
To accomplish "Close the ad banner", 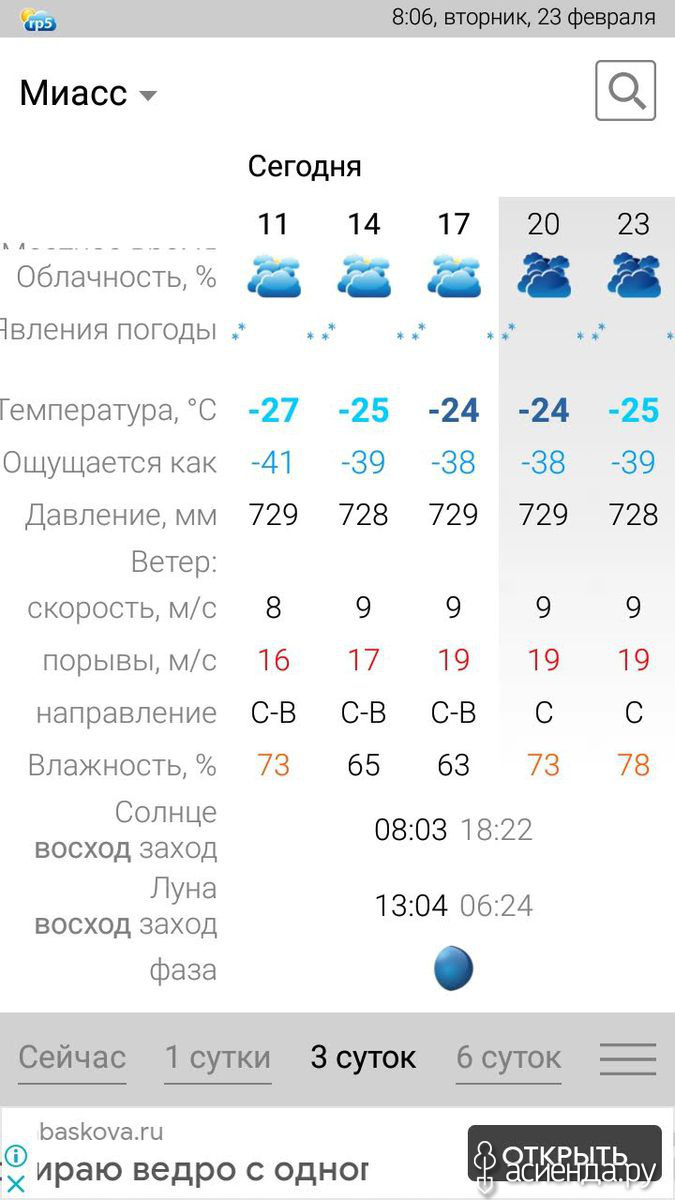I will [x=16, y=1182].
